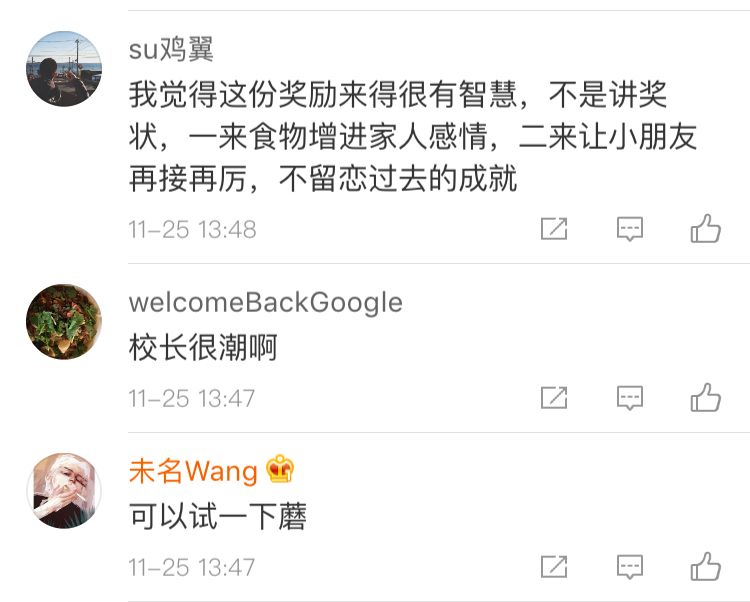Viewport: 750px width, 602px height.
Task: Reply to su鸡翼's comment
Action: coord(629,229)
